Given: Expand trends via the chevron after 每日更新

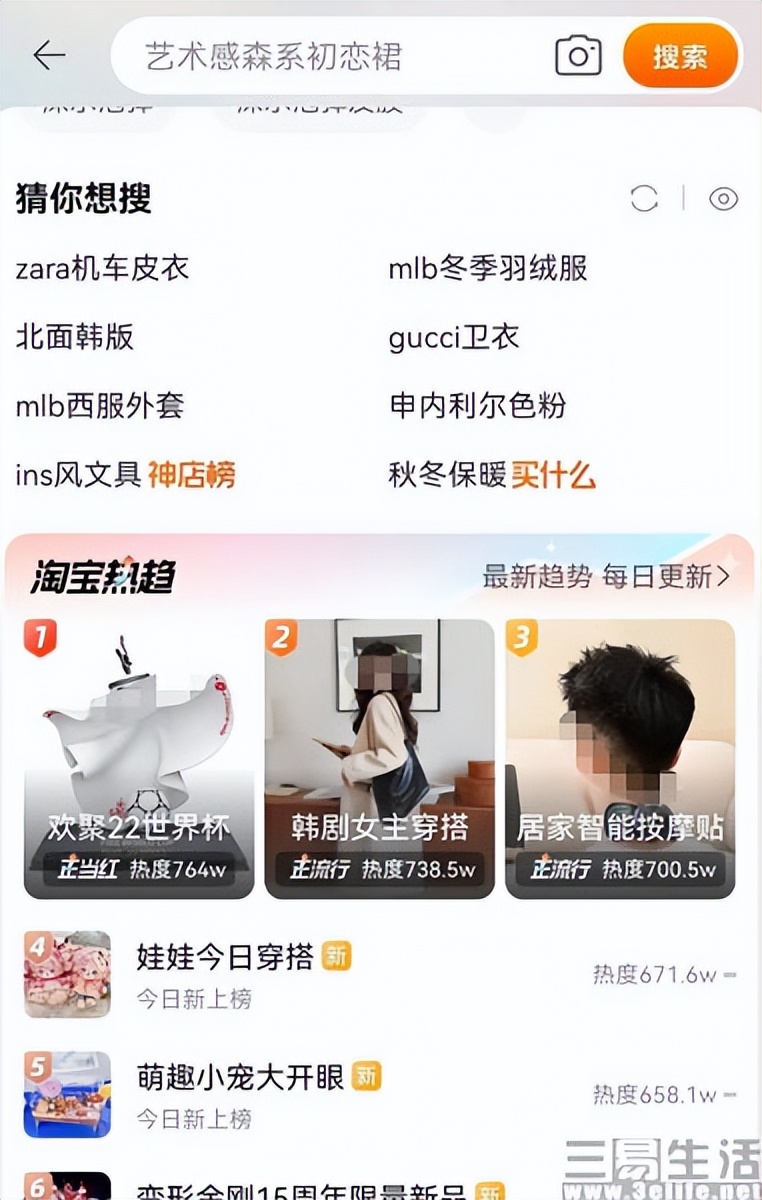Looking at the screenshot, I should [x=723, y=578].
